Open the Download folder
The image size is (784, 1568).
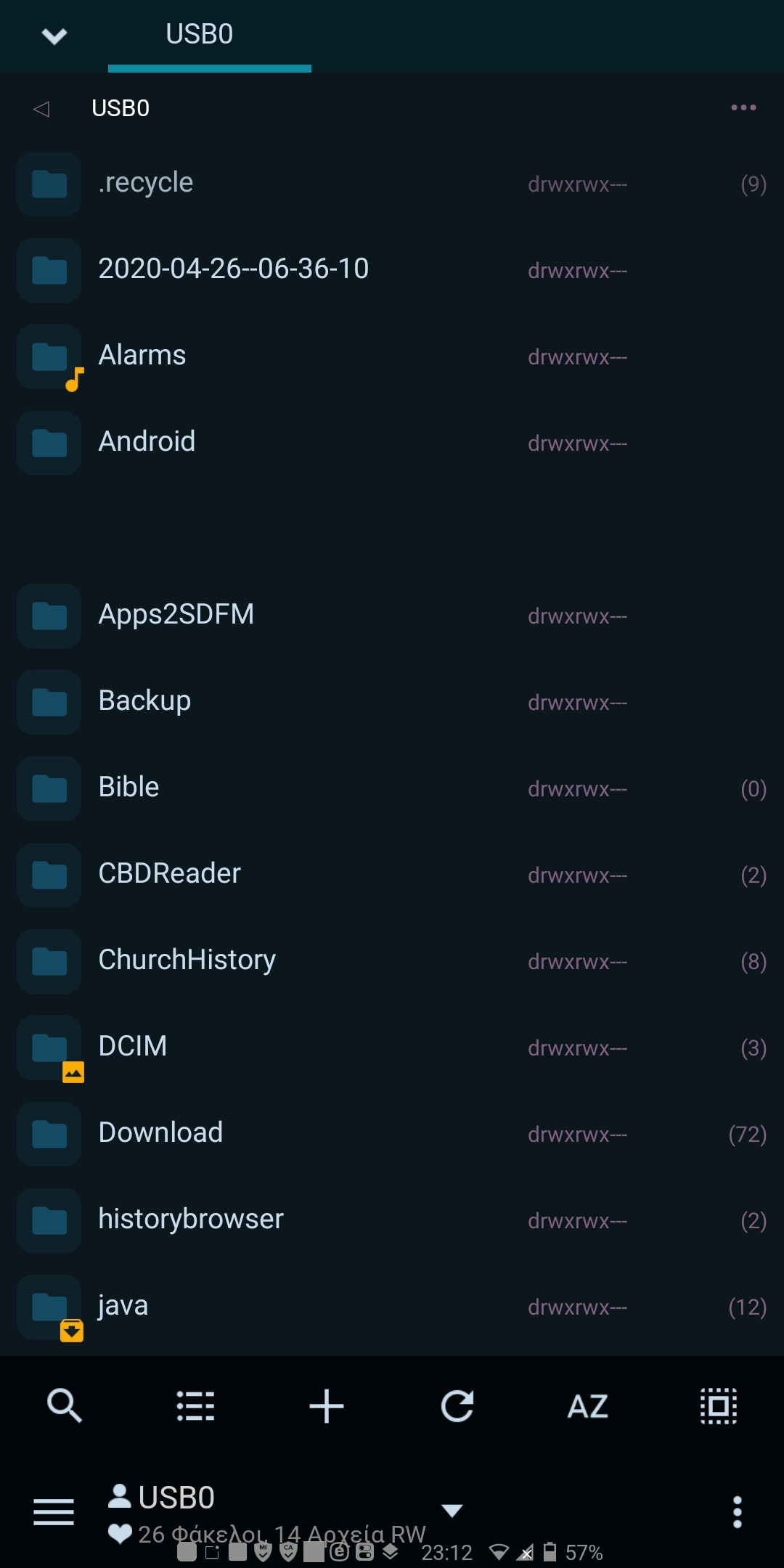(392, 1134)
